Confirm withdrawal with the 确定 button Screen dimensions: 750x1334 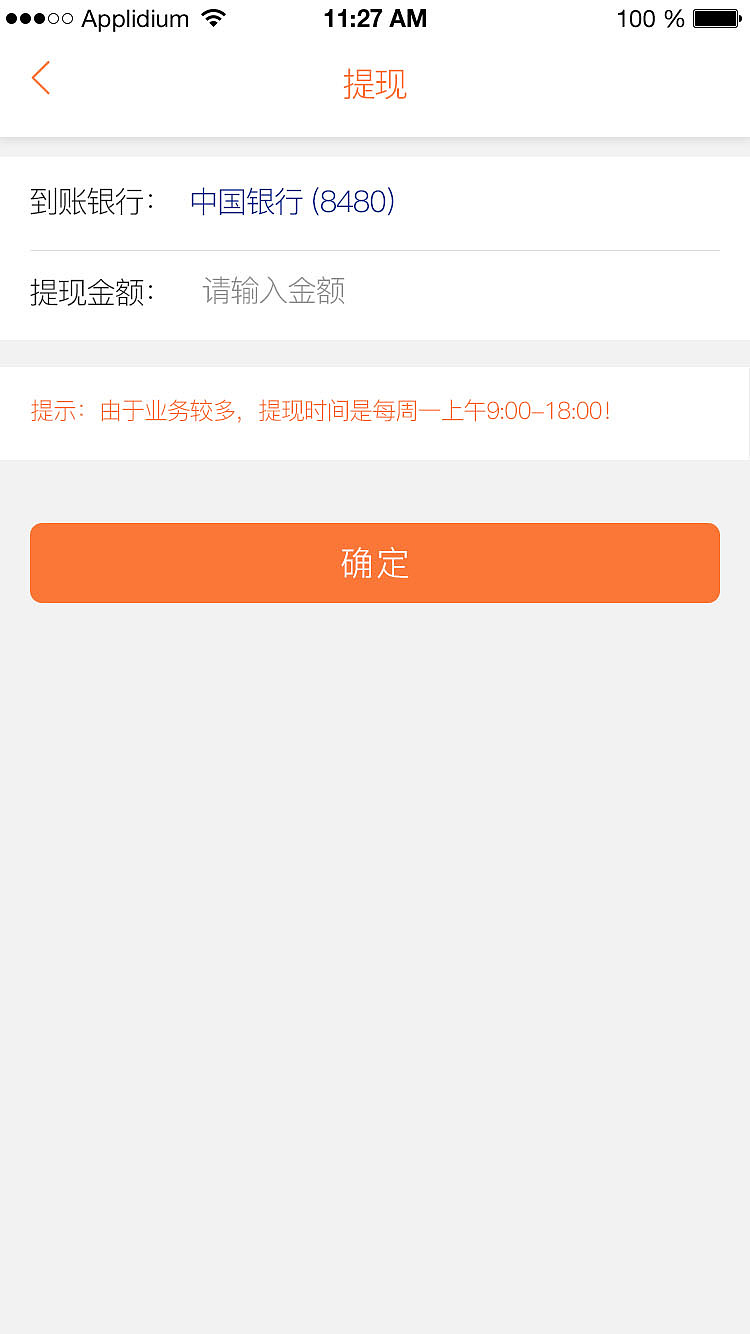[x=375, y=563]
